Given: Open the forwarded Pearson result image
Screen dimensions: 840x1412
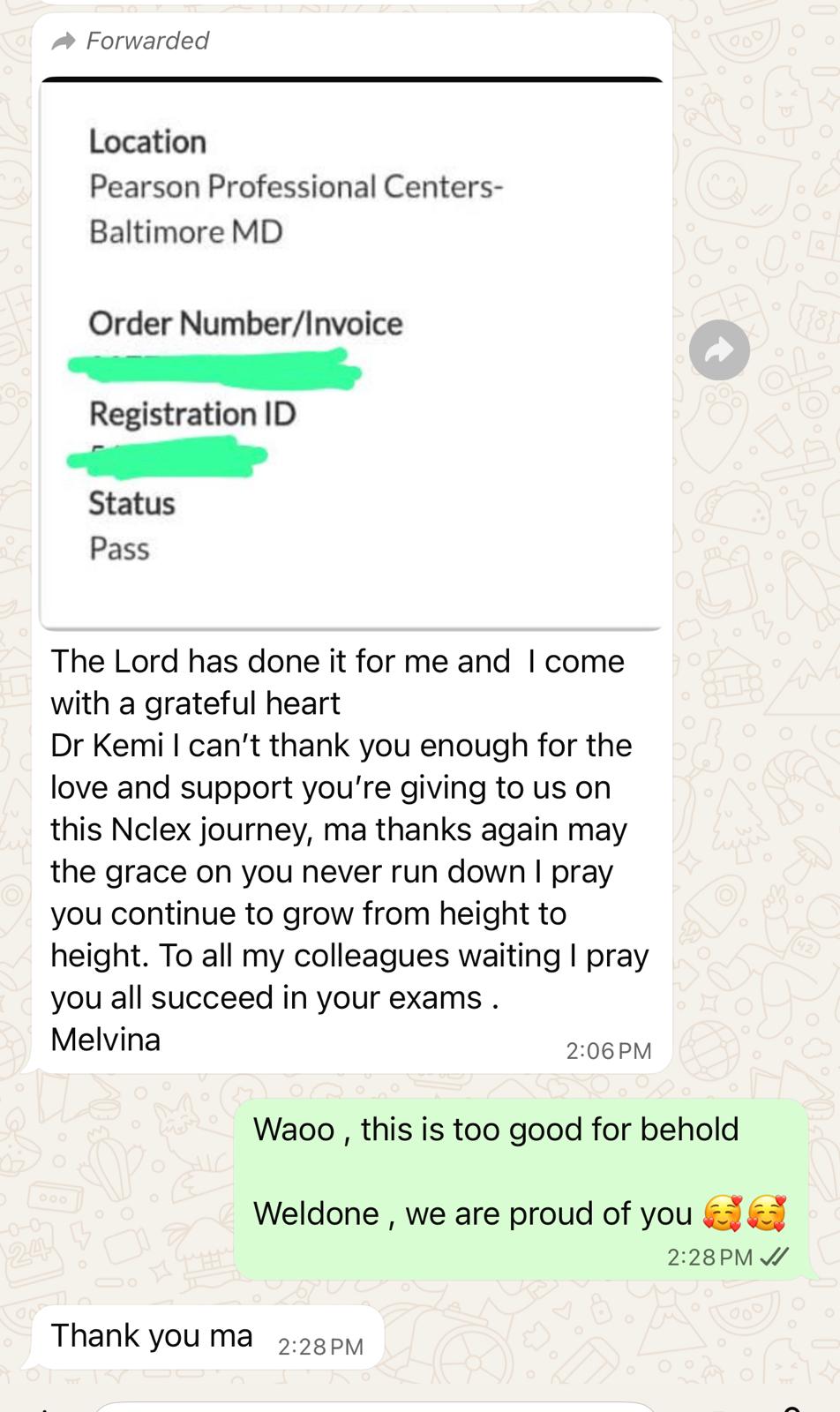Looking at the screenshot, I should point(351,353).
